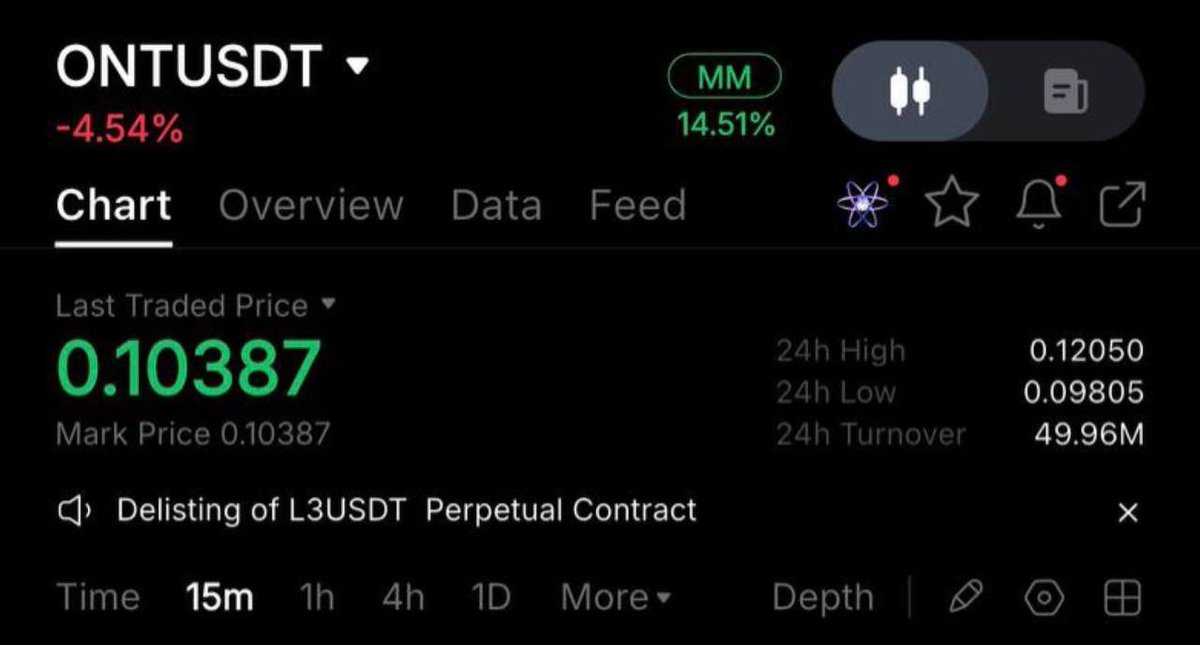The width and height of the screenshot is (1200, 645).
Task: Open the L3USDT delisting announcement
Action: click(406, 511)
